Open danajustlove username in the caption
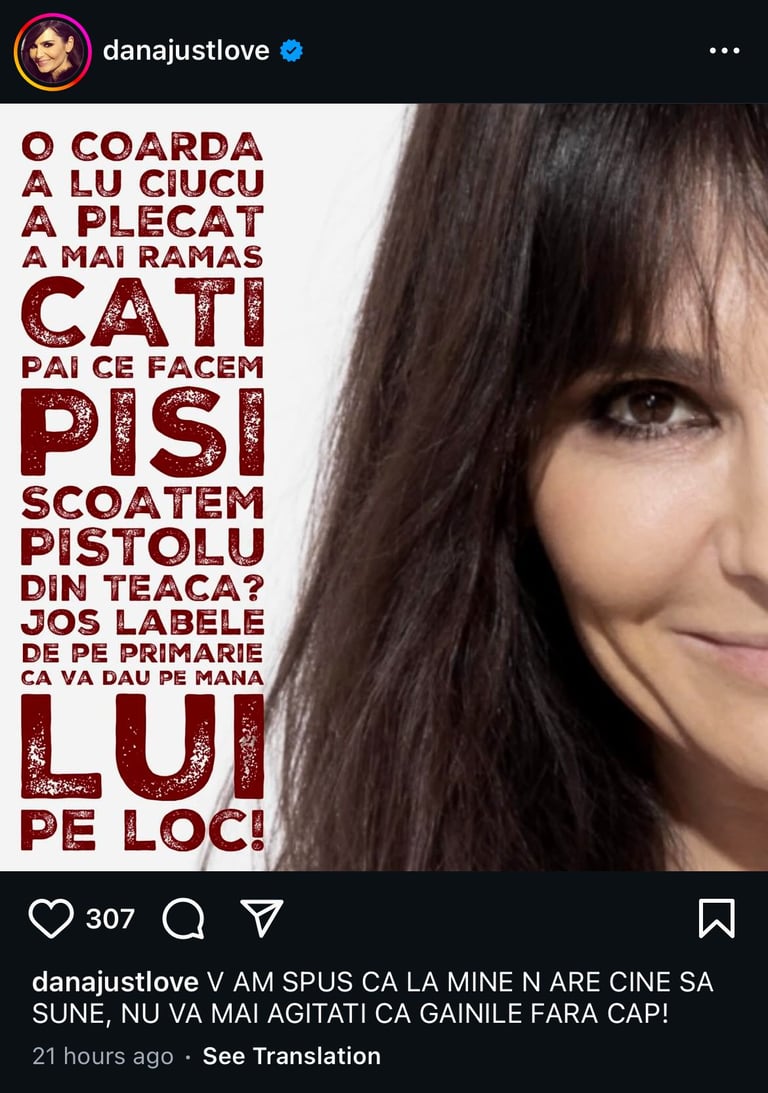 pos(115,982)
